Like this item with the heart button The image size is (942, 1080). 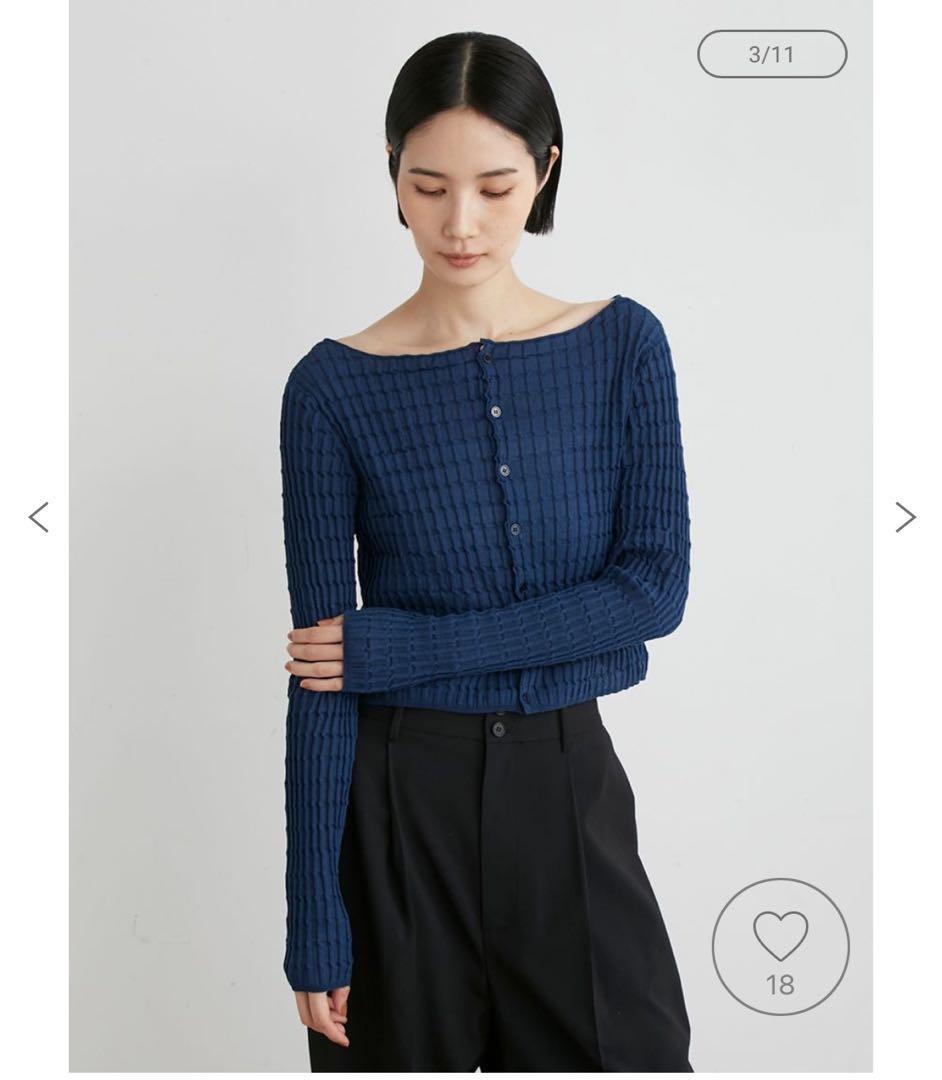click(x=780, y=946)
